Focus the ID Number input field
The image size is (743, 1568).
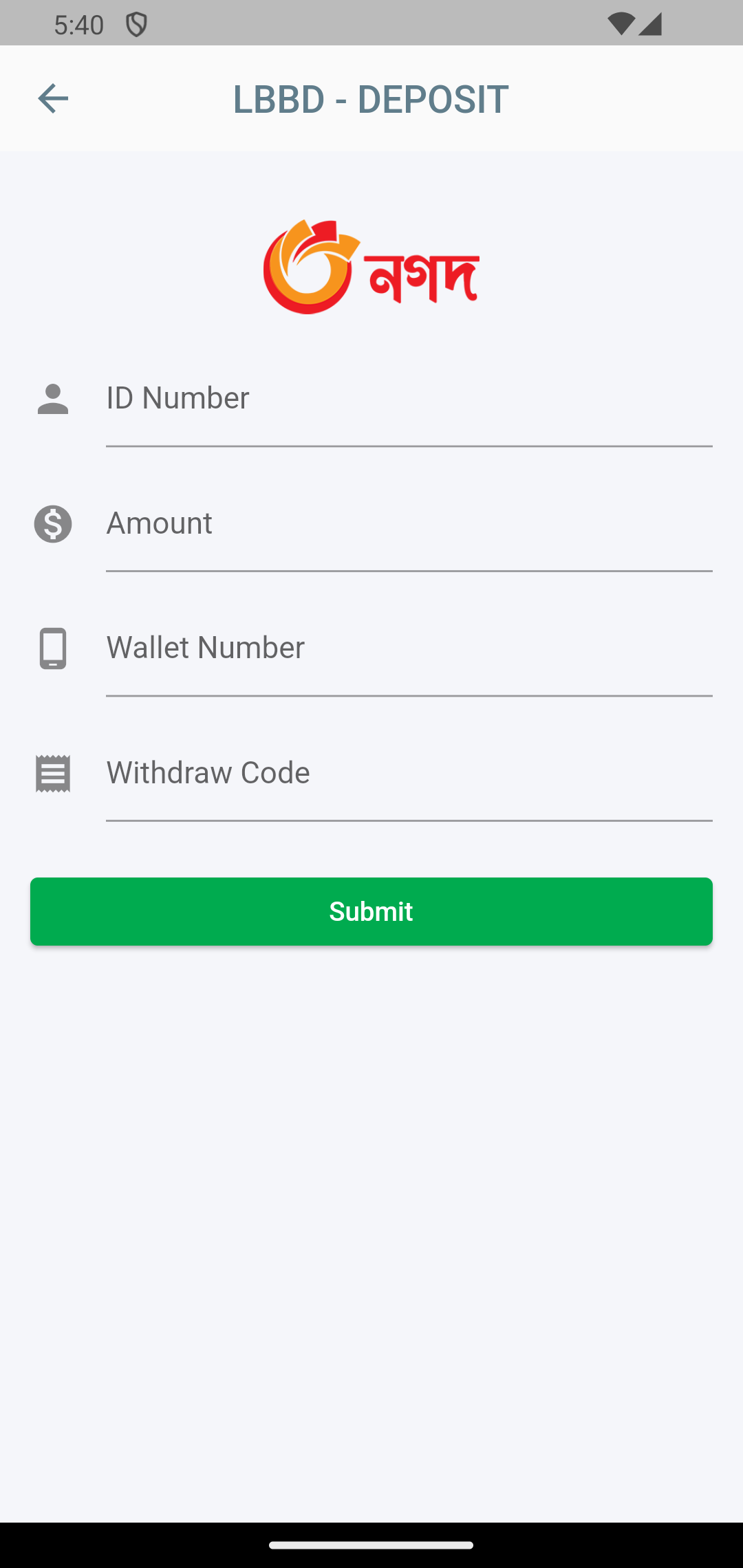pos(409,399)
